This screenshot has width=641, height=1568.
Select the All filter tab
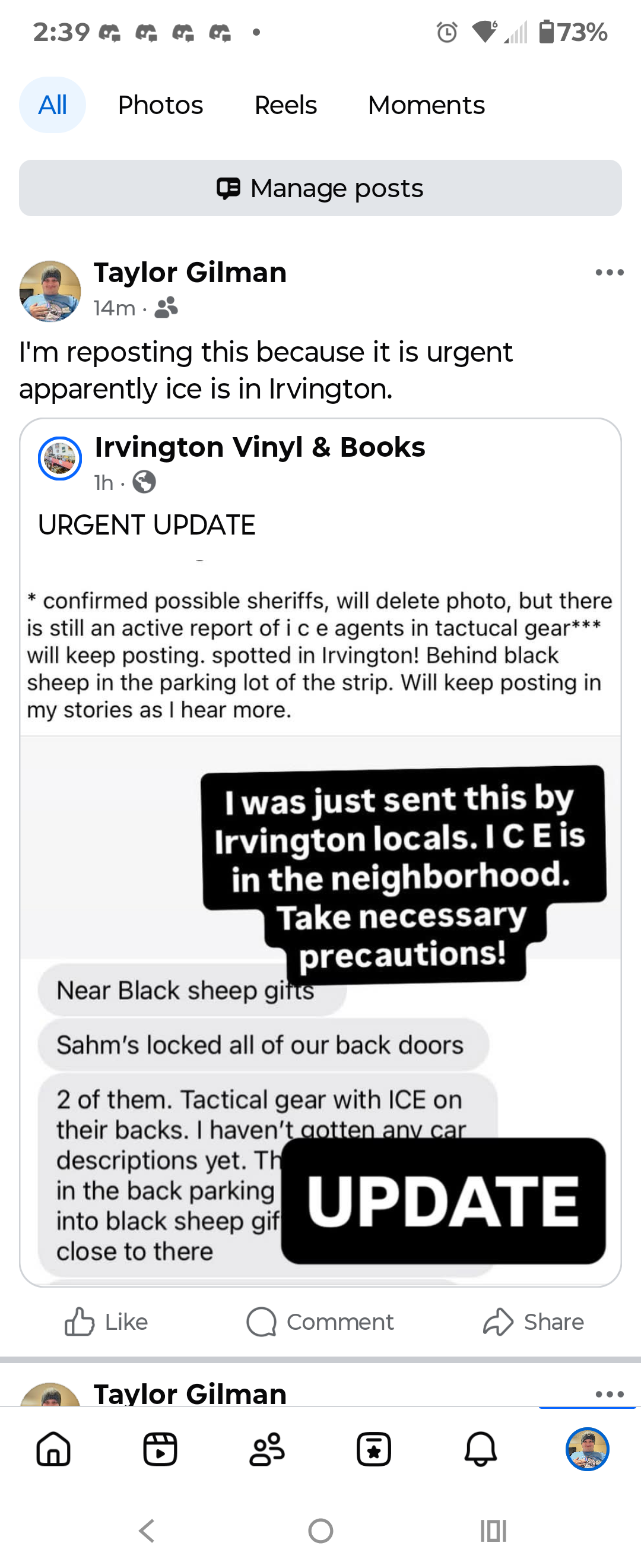(x=52, y=105)
